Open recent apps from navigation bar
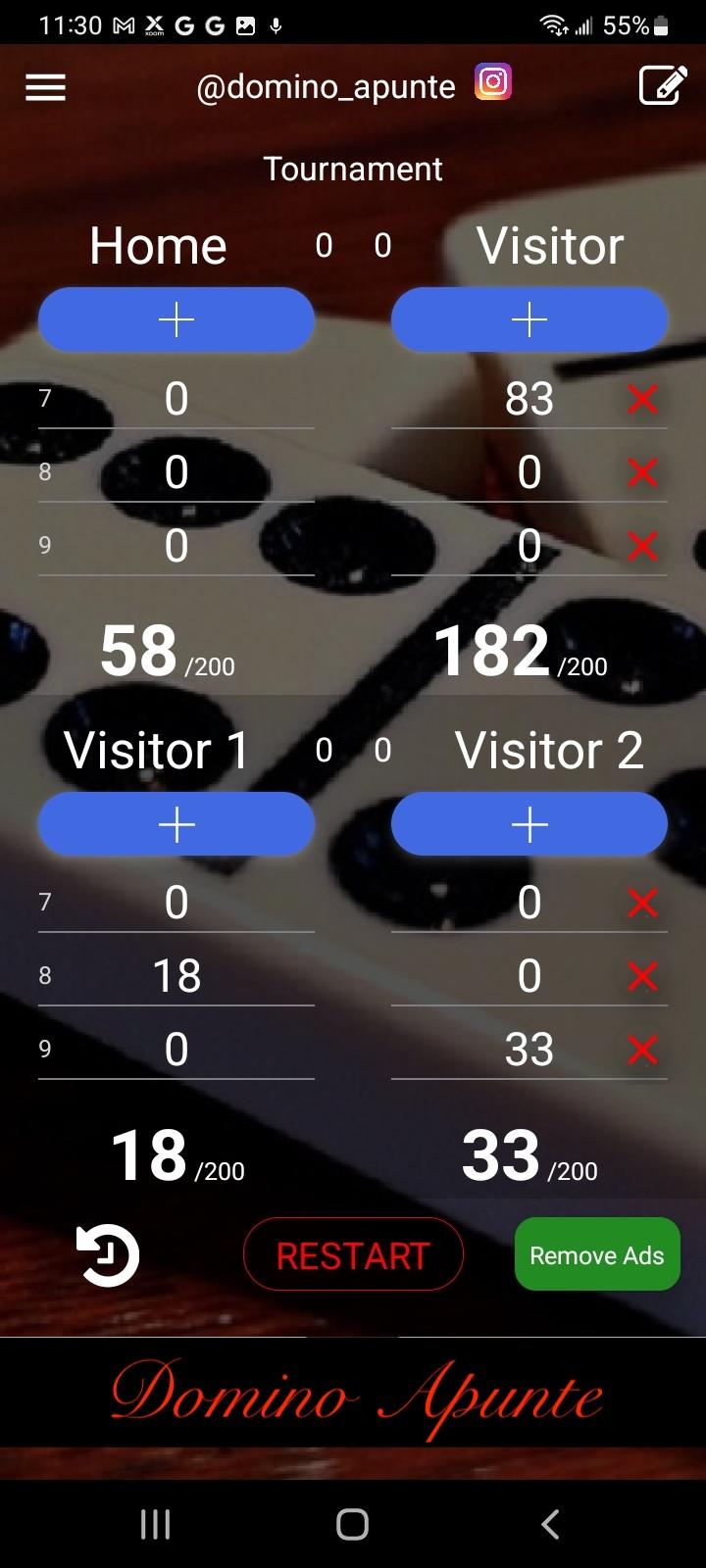Image resolution: width=706 pixels, height=1568 pixels. tap(156, 1524)
